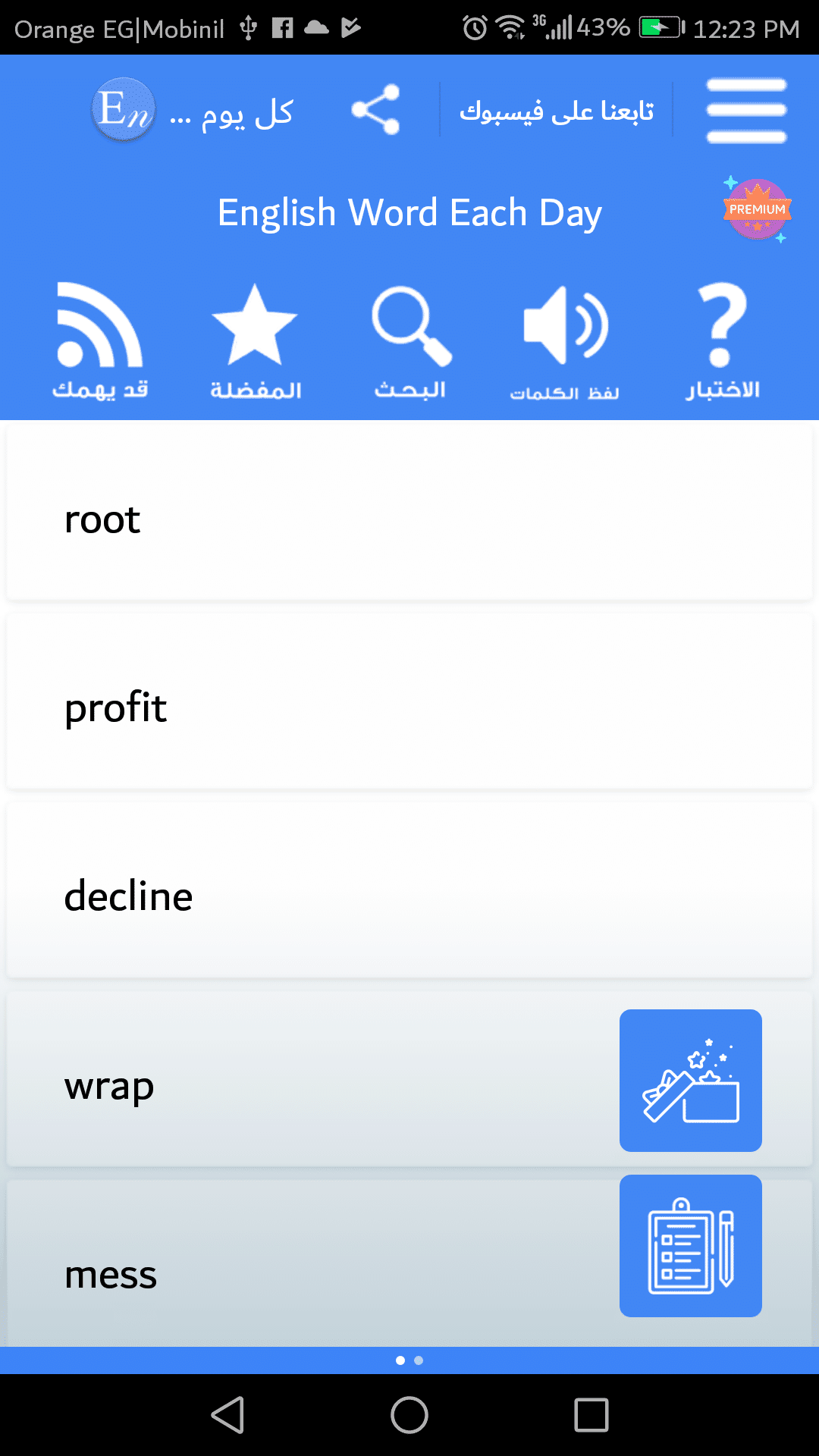The height and width of the screenshot is (1456, 819).
Task: Open the search magnifier
Action: tap(410, 340)
